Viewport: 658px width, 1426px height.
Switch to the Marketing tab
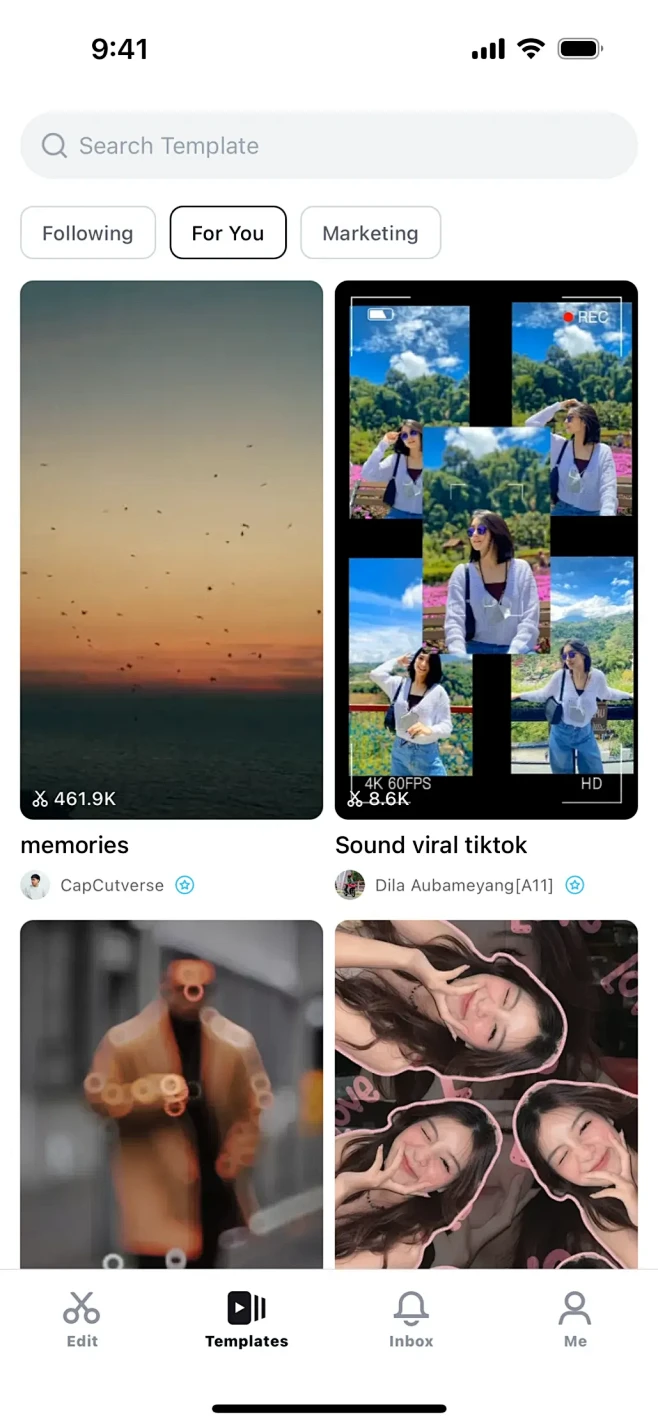coord(370,233)
